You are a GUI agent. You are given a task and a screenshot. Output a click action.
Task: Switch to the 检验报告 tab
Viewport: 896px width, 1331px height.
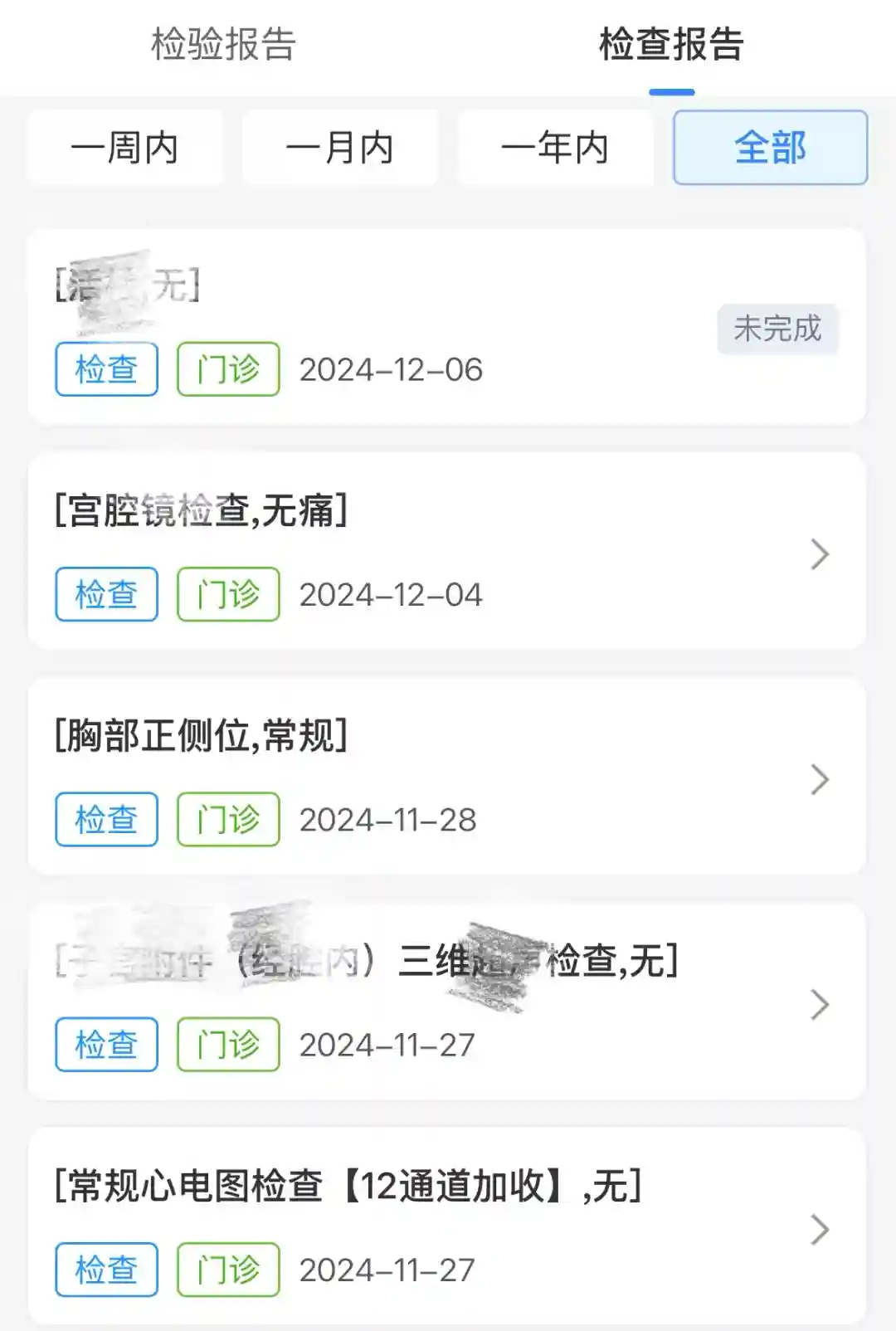click(x=223, y=45)
